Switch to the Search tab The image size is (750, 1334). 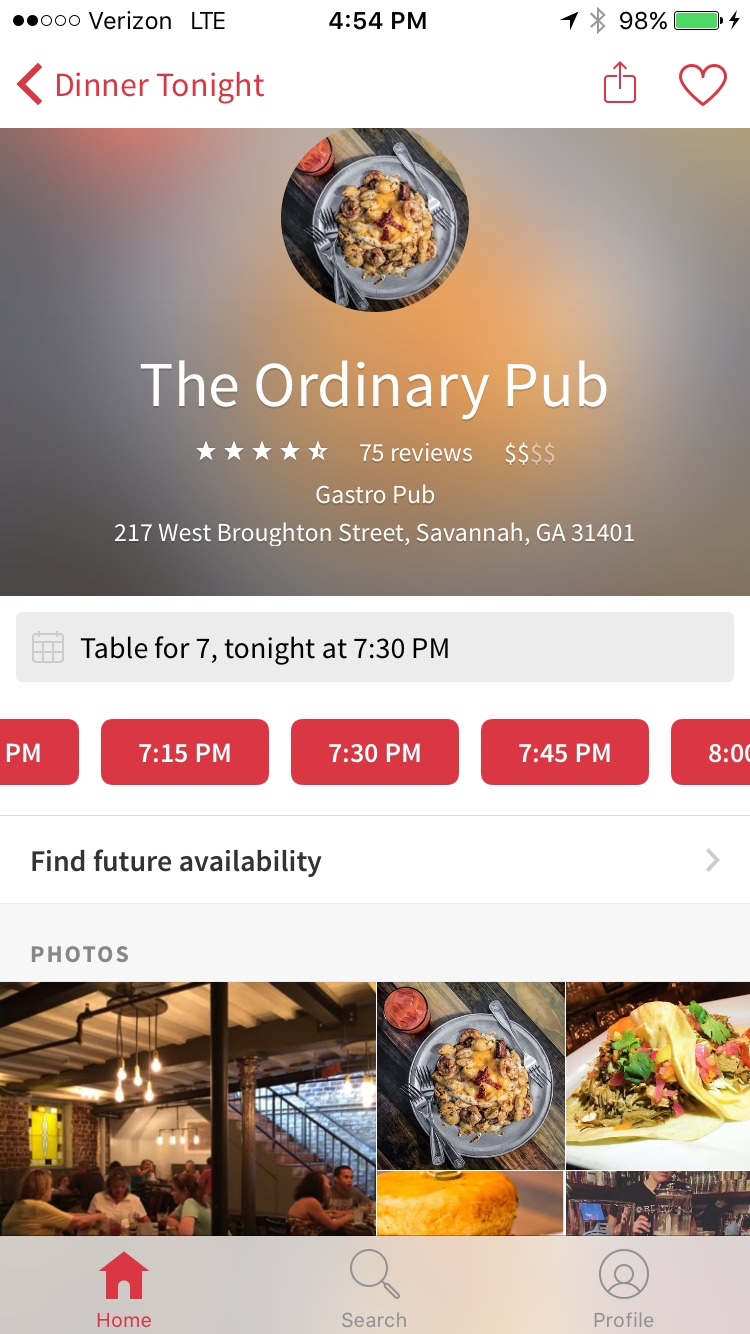pyautogui.click(x=374, y=1290)
